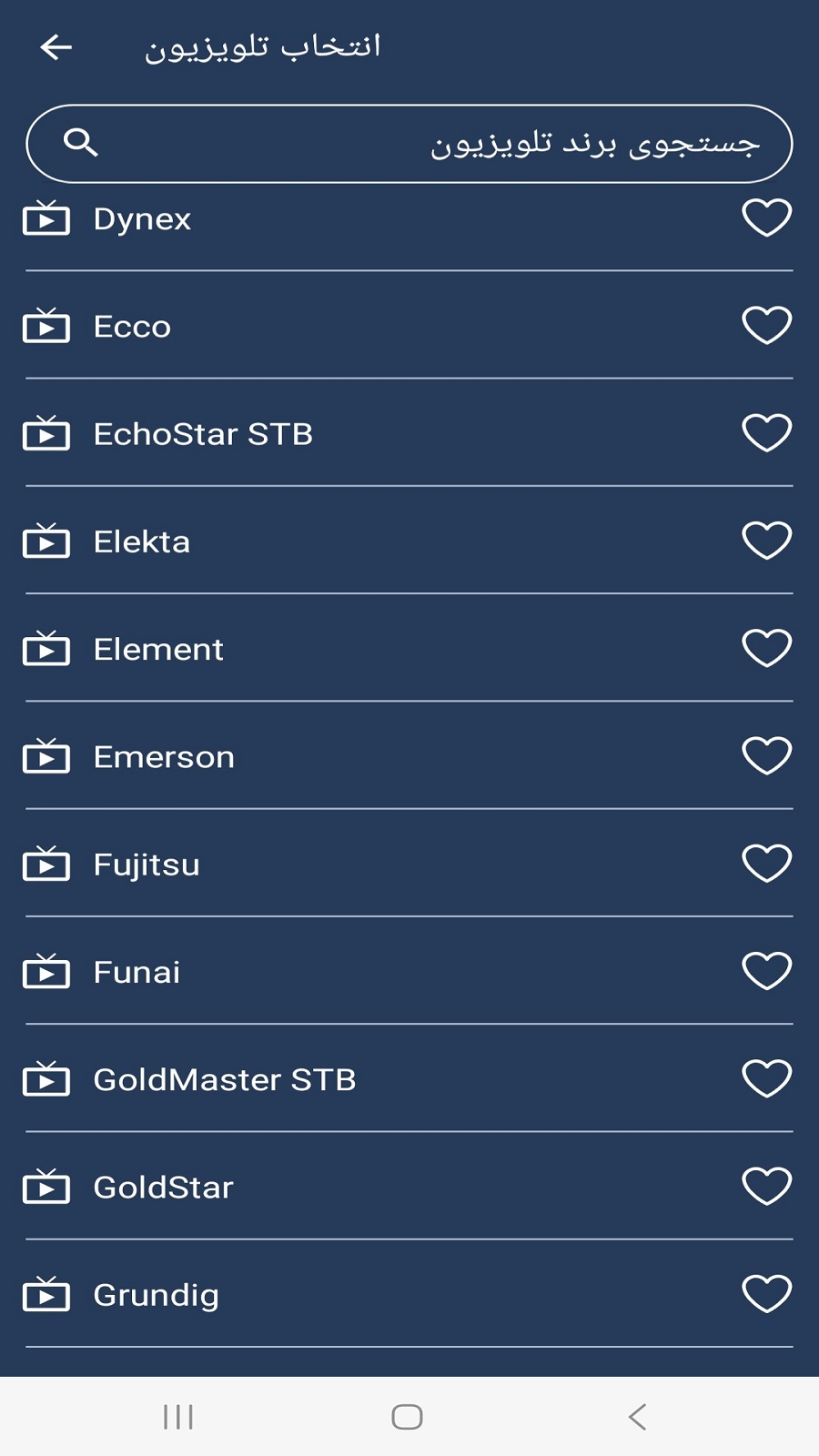
Task: Like the Emerson brand heart
Action: tap(766, 755)
